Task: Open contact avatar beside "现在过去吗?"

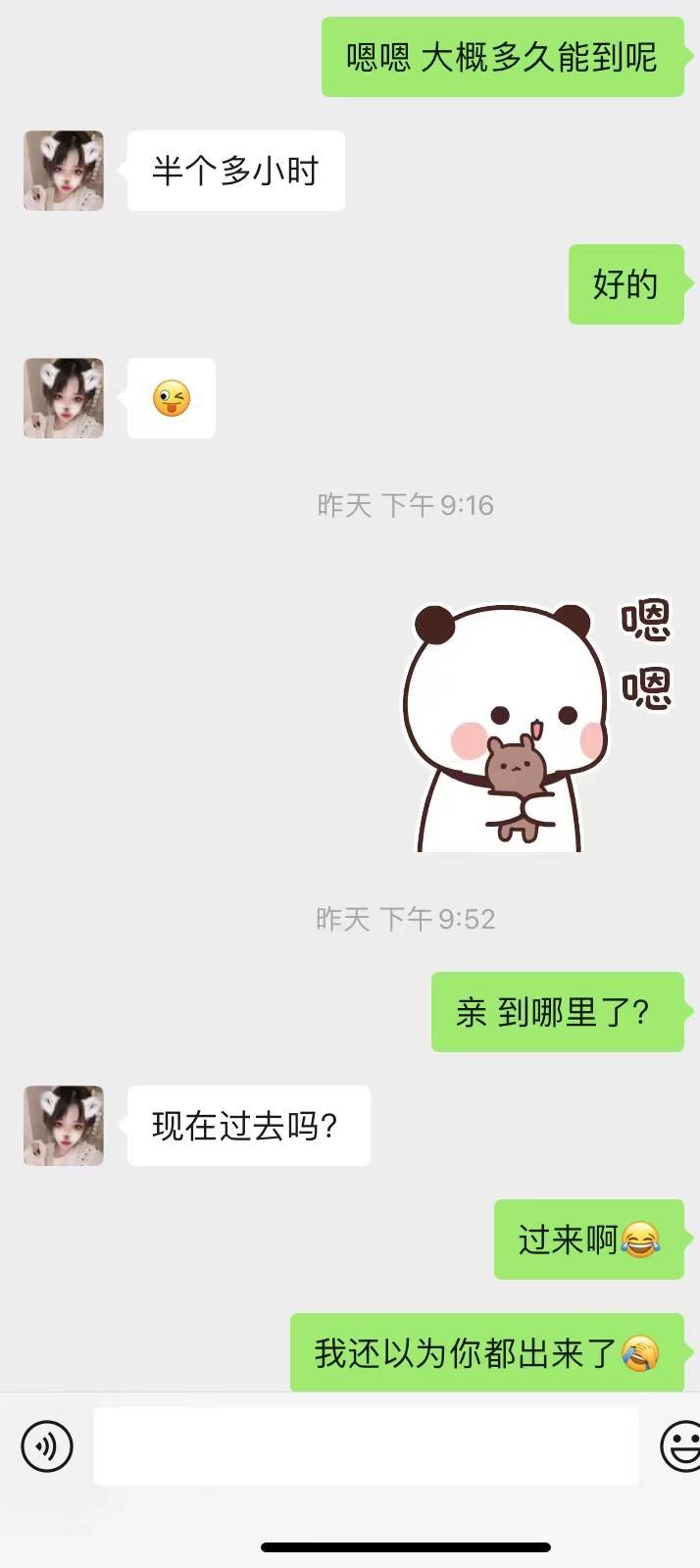Action: pyautogui.click(x=64, y=1126)
